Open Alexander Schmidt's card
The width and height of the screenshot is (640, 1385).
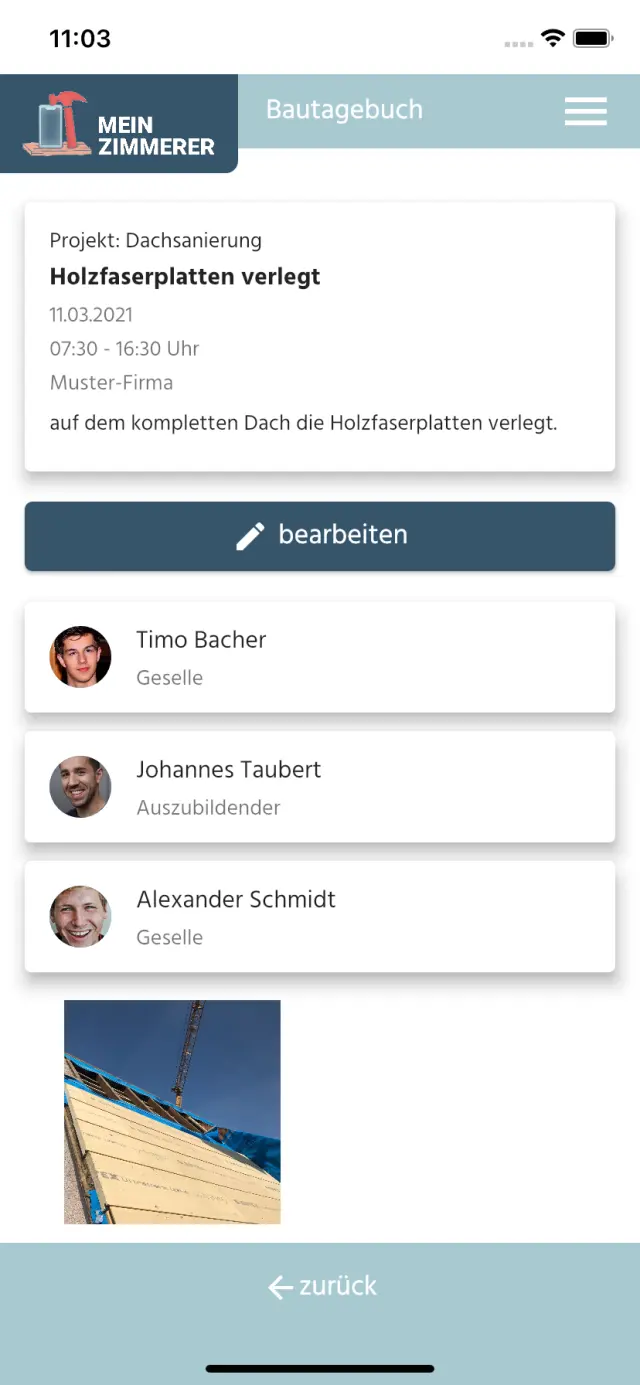point(320,917)
